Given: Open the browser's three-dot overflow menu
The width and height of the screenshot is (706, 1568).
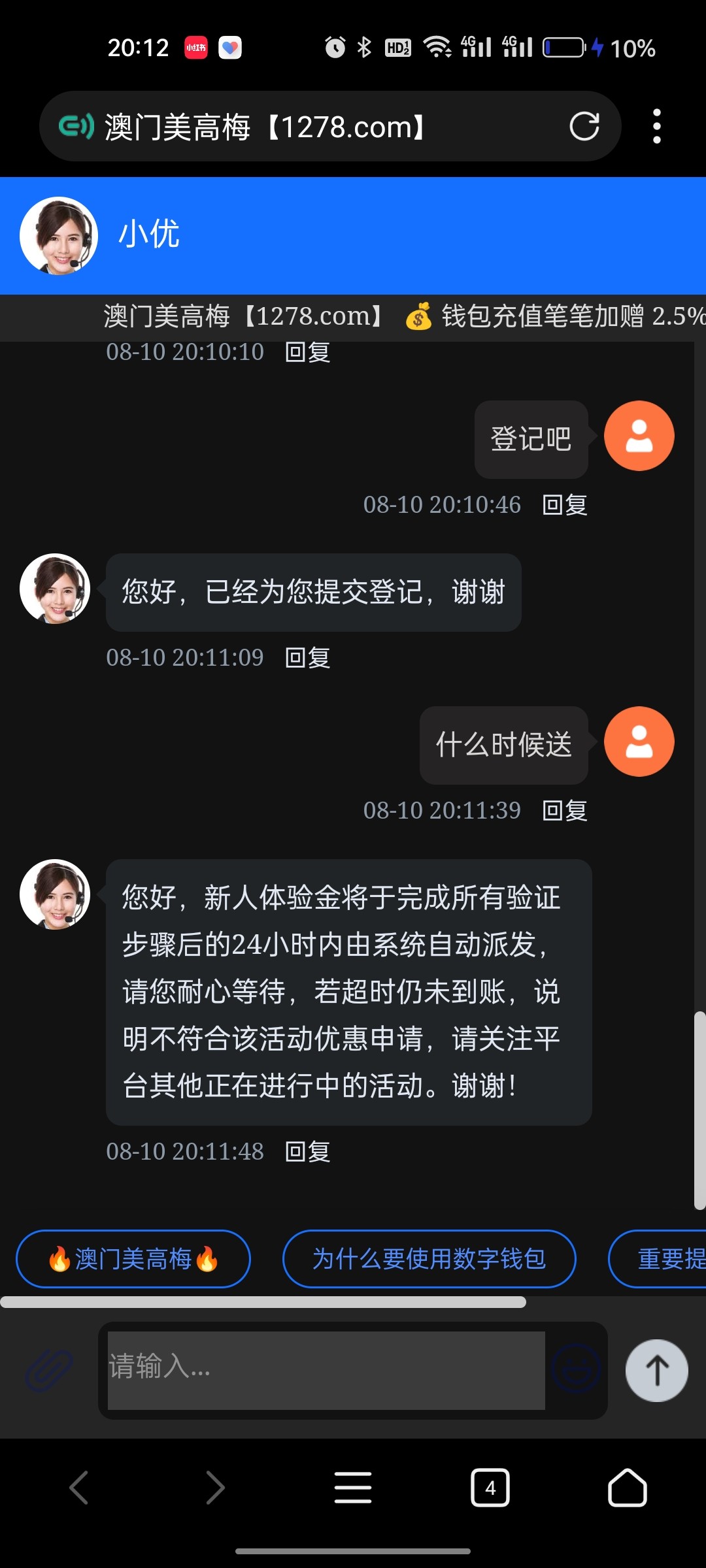Looking at the screenshot, I should pyautogui.click(x=656, y=127).
